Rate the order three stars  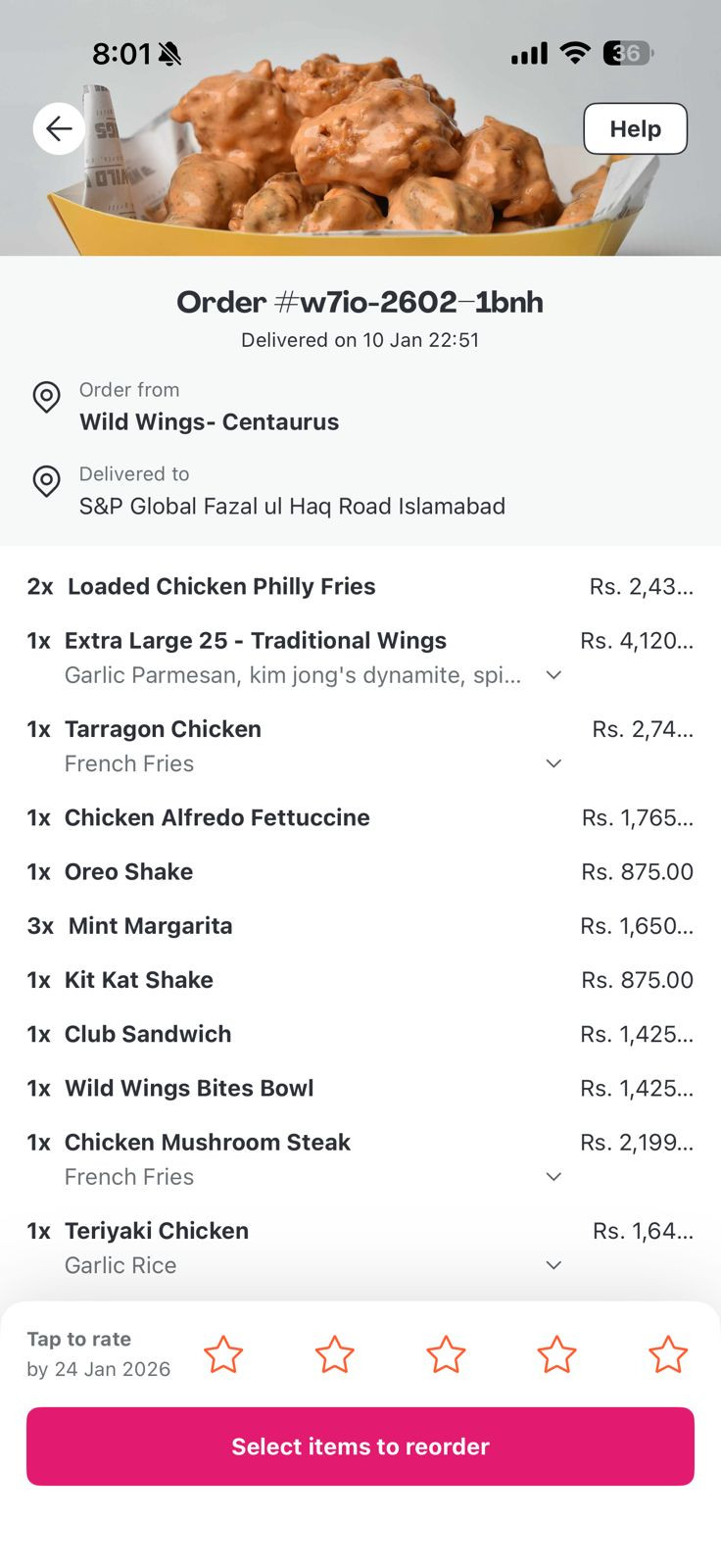tap(446, 1354)
